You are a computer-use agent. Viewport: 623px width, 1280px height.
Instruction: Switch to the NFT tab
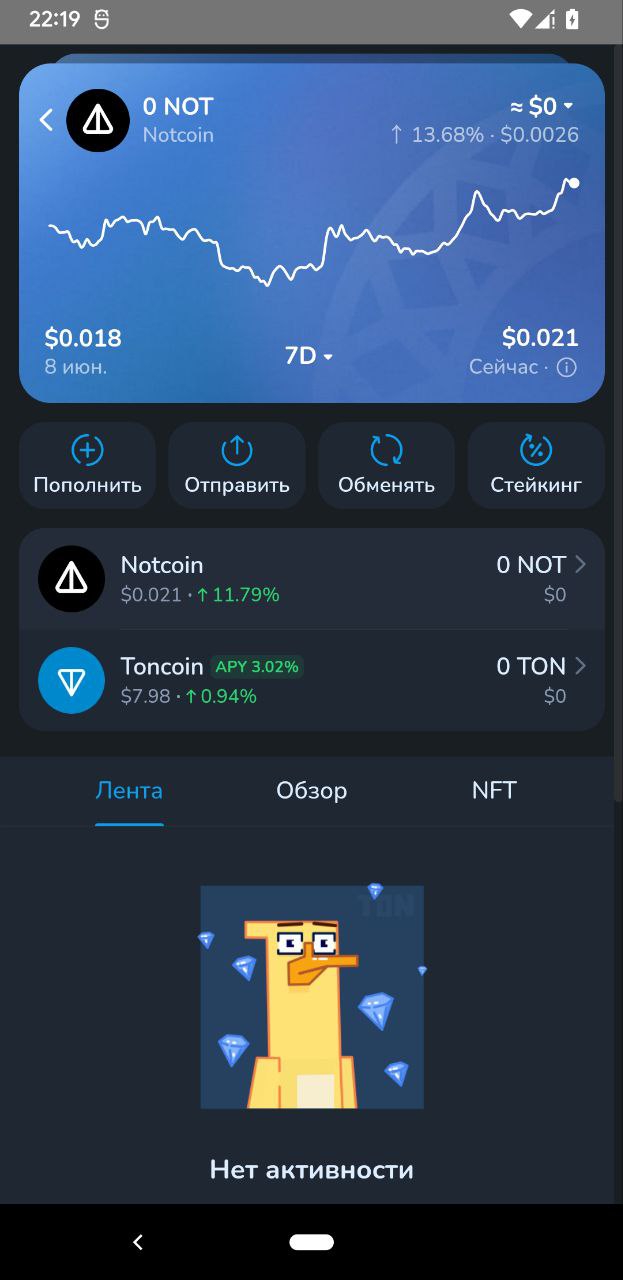[x=494, y=790]
